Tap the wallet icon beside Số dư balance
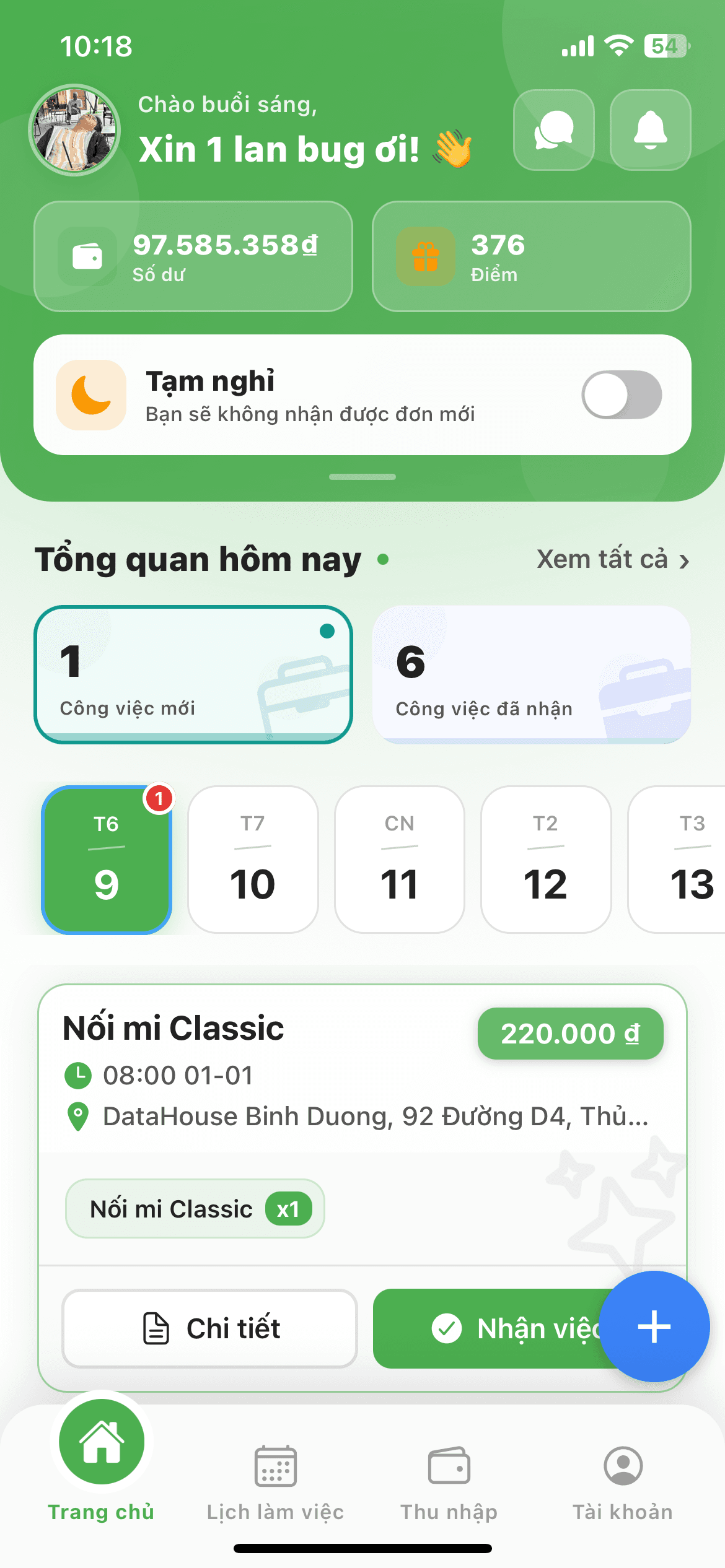 click(87, 256)
